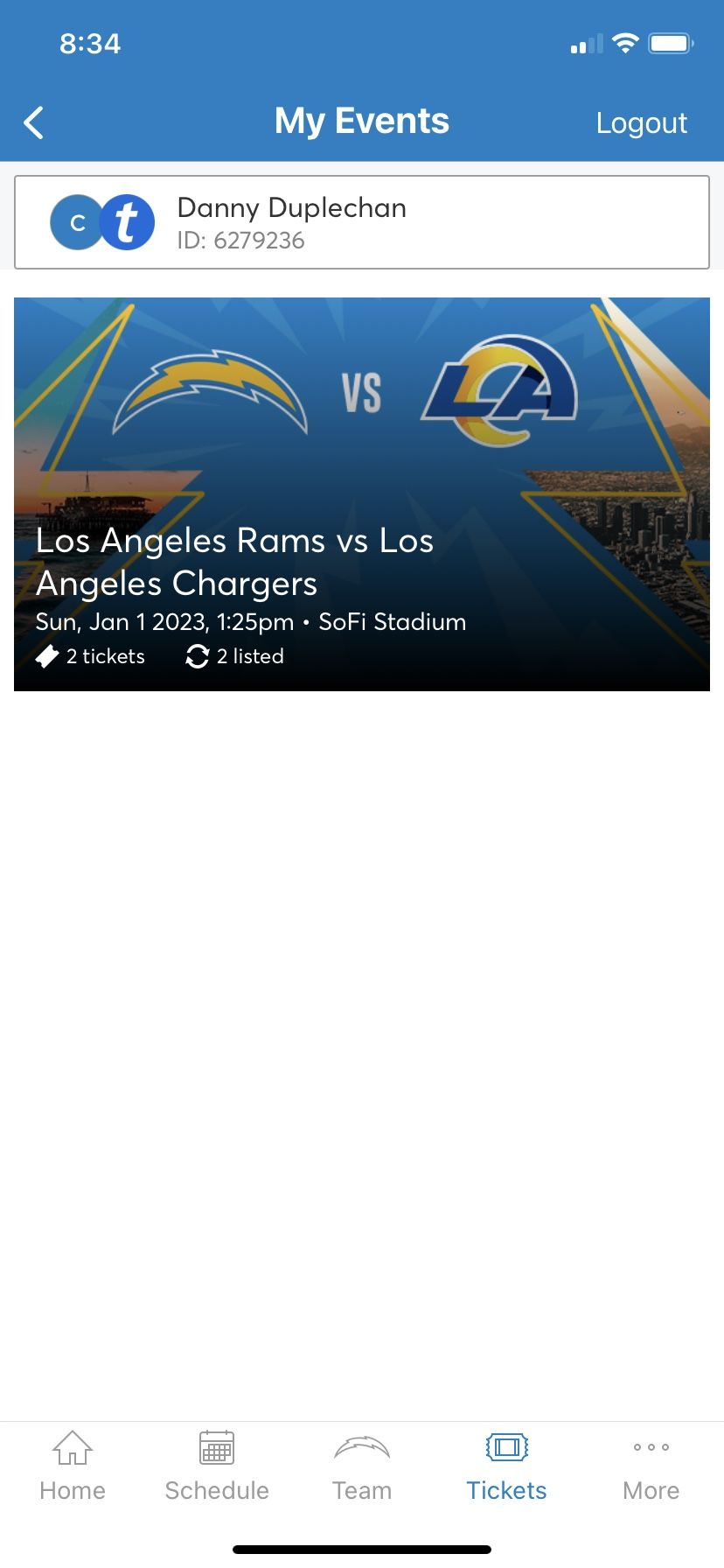The image size is (724, 1568).
Task: Go back using the top arrow
Action: click(33, 123)
